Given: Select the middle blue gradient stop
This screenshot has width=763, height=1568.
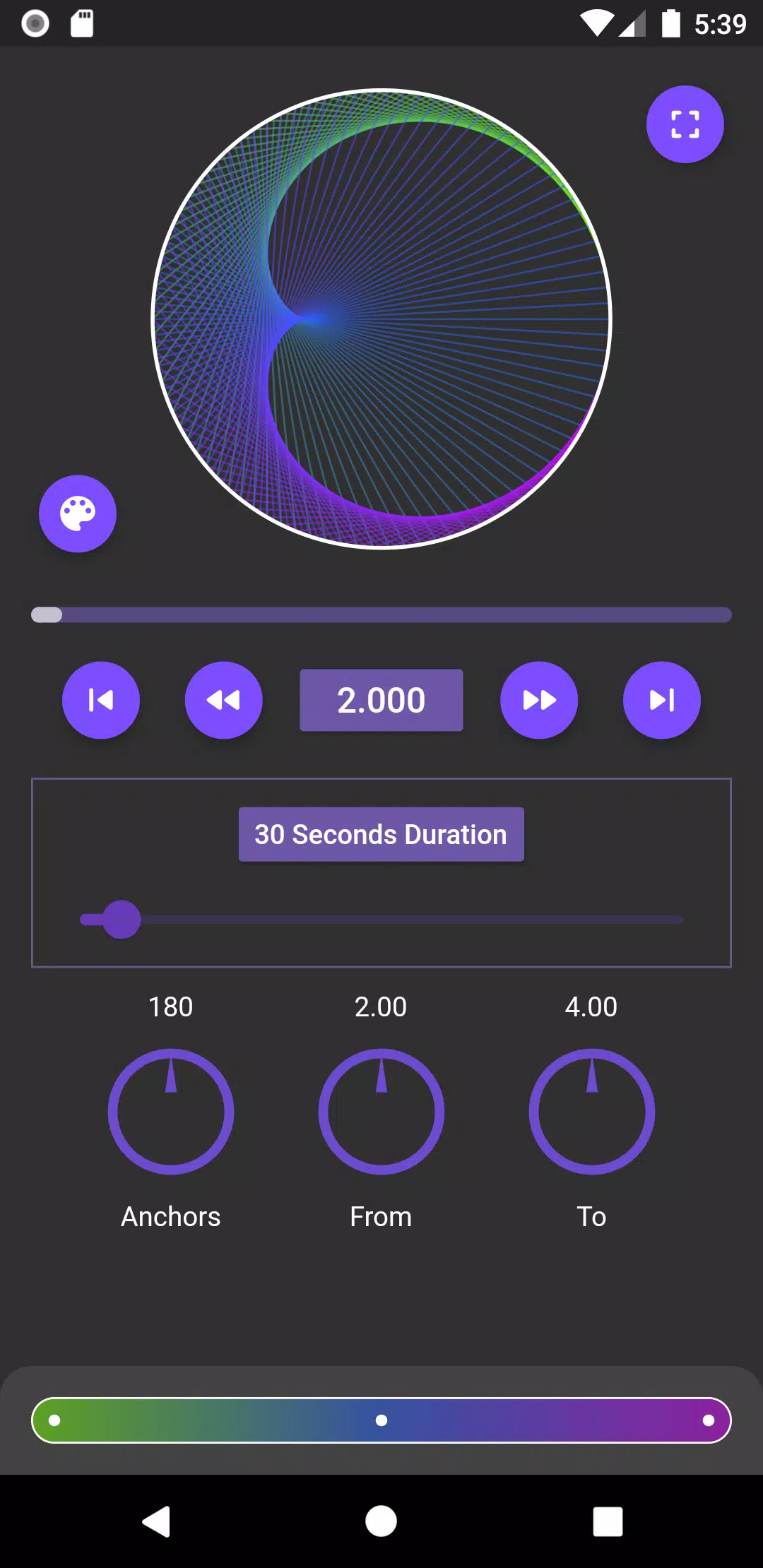Looking at the screenshot, I should 381,1420.
